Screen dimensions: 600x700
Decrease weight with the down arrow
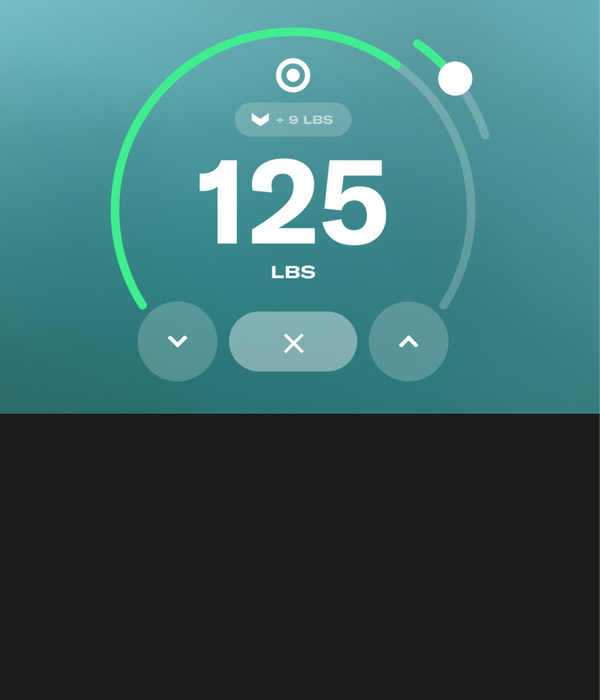click(177, 342)
